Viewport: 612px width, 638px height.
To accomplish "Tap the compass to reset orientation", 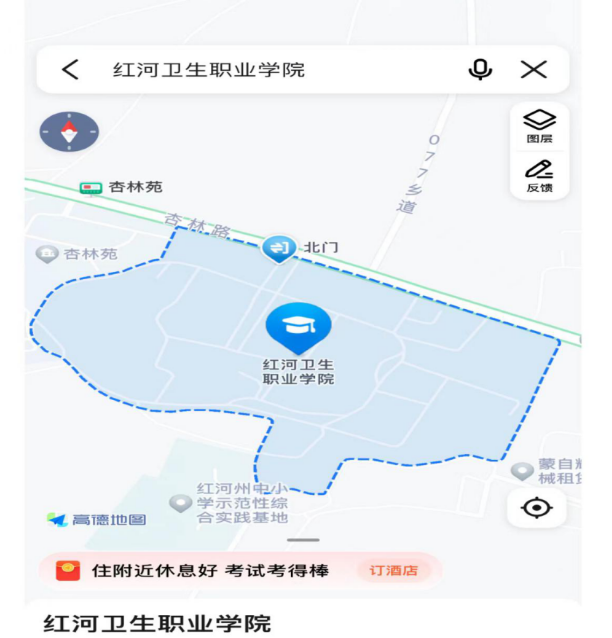I will (x=69, y=131).
